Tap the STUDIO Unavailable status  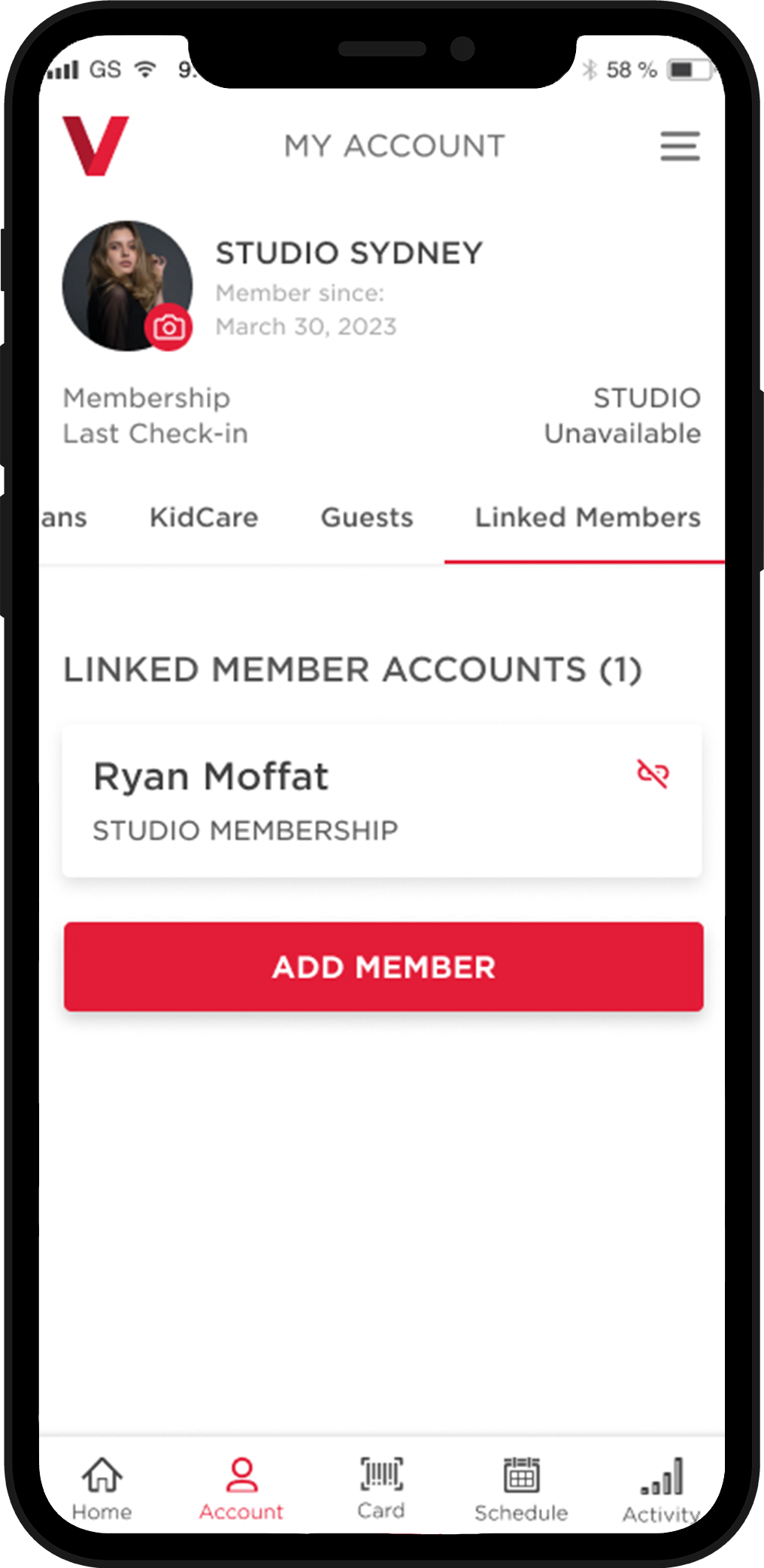click(x=622, y=415)
